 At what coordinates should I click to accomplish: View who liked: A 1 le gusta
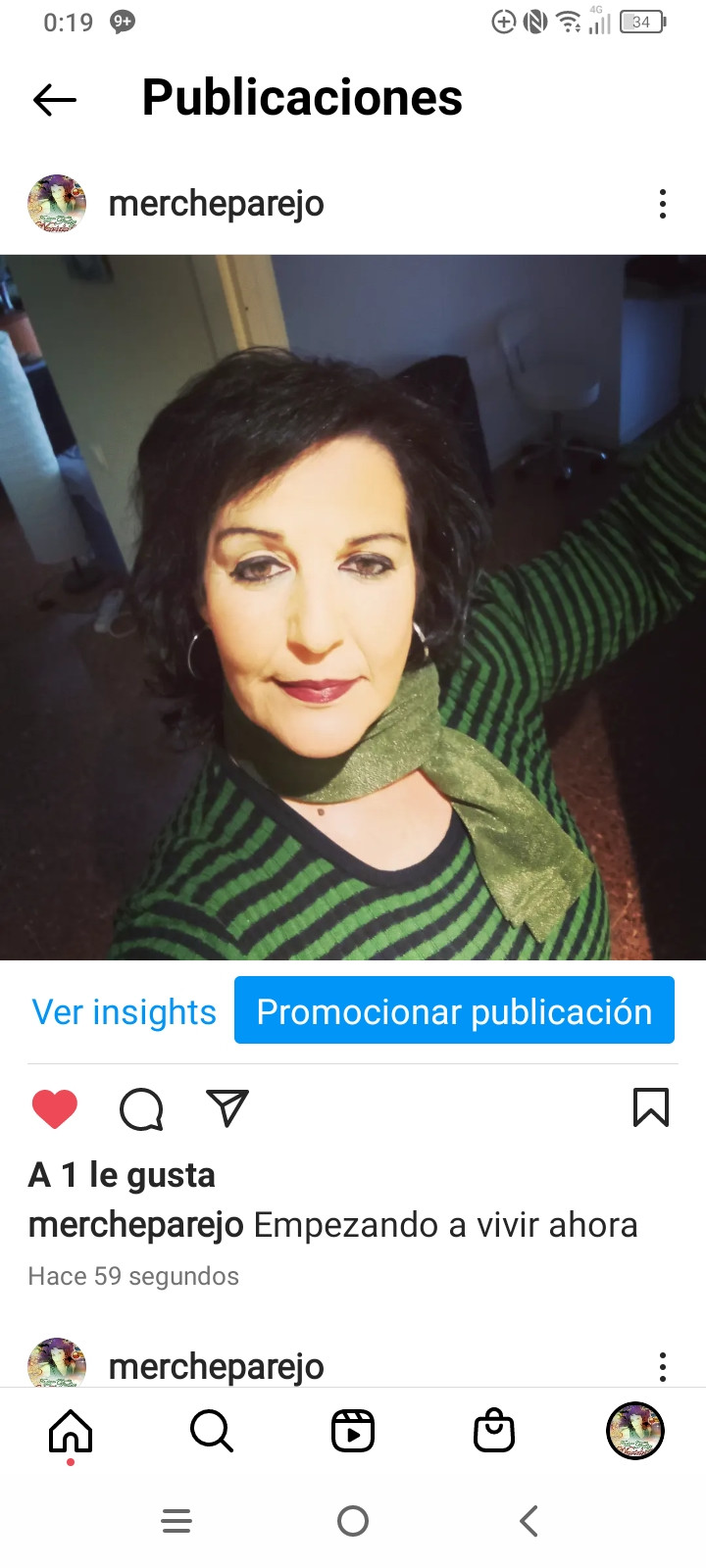(122, 1174)
